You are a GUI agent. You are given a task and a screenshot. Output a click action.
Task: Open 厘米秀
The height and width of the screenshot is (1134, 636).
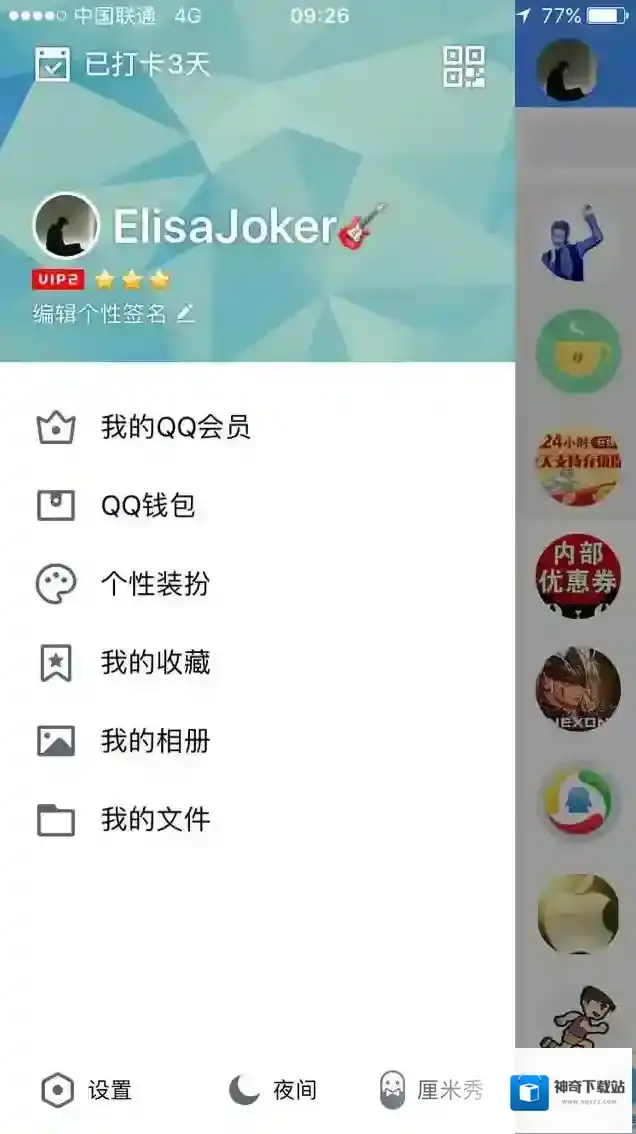coord(432,1090)
